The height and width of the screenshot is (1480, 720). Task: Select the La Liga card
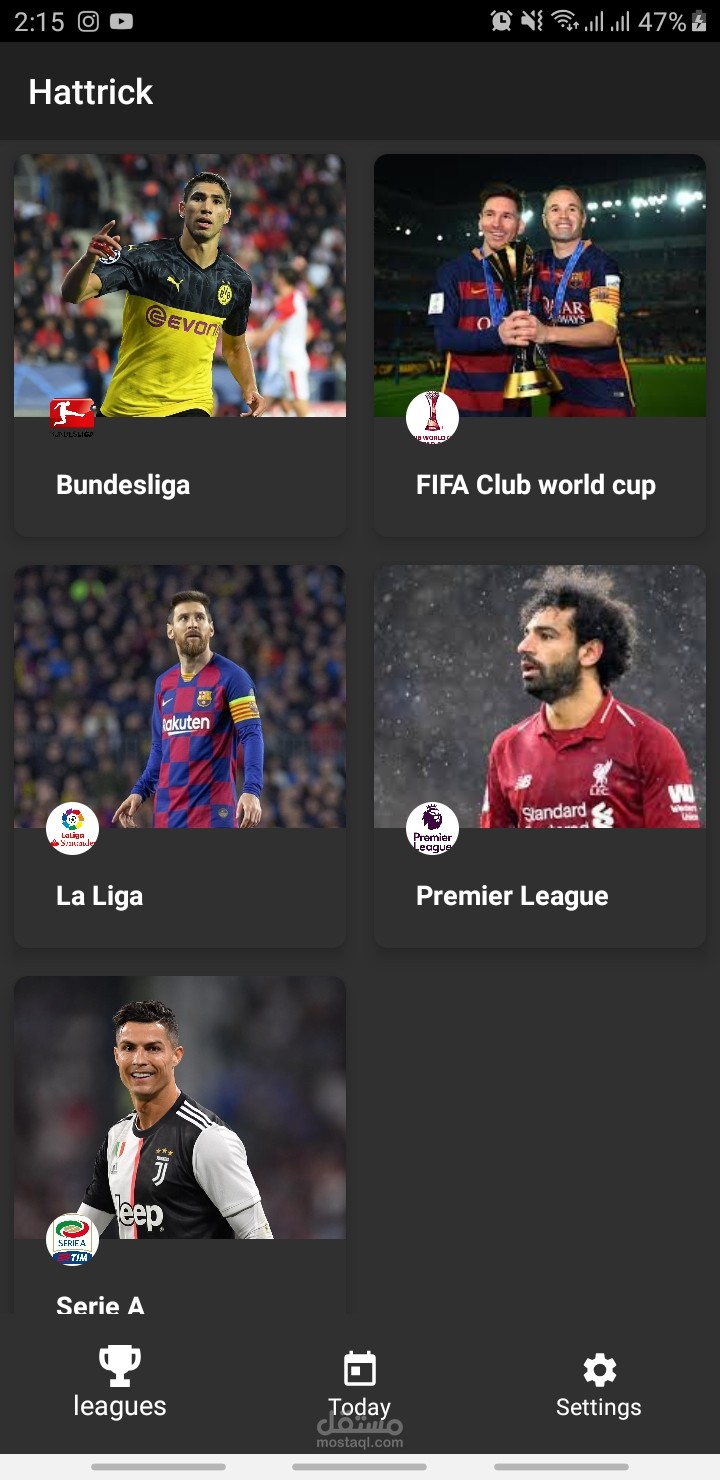(x=180, y=755)
